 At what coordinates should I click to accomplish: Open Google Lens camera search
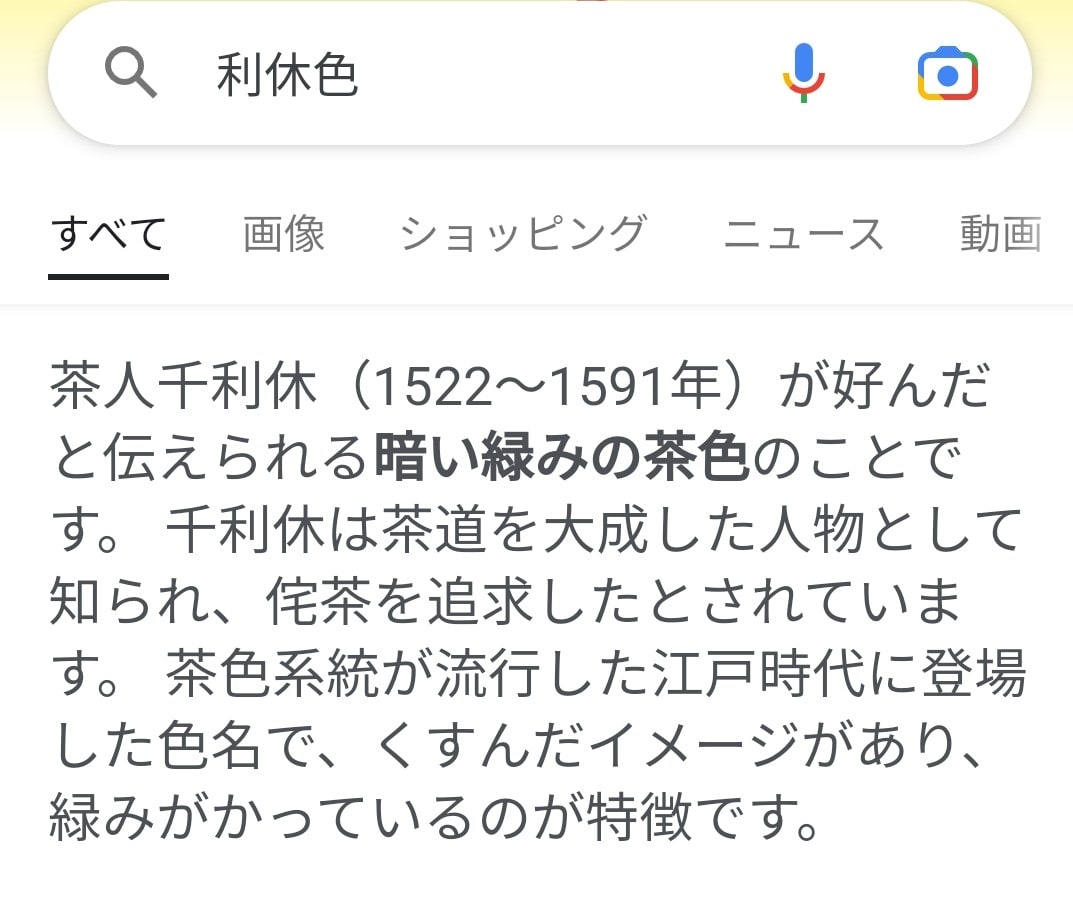point(947,75)
